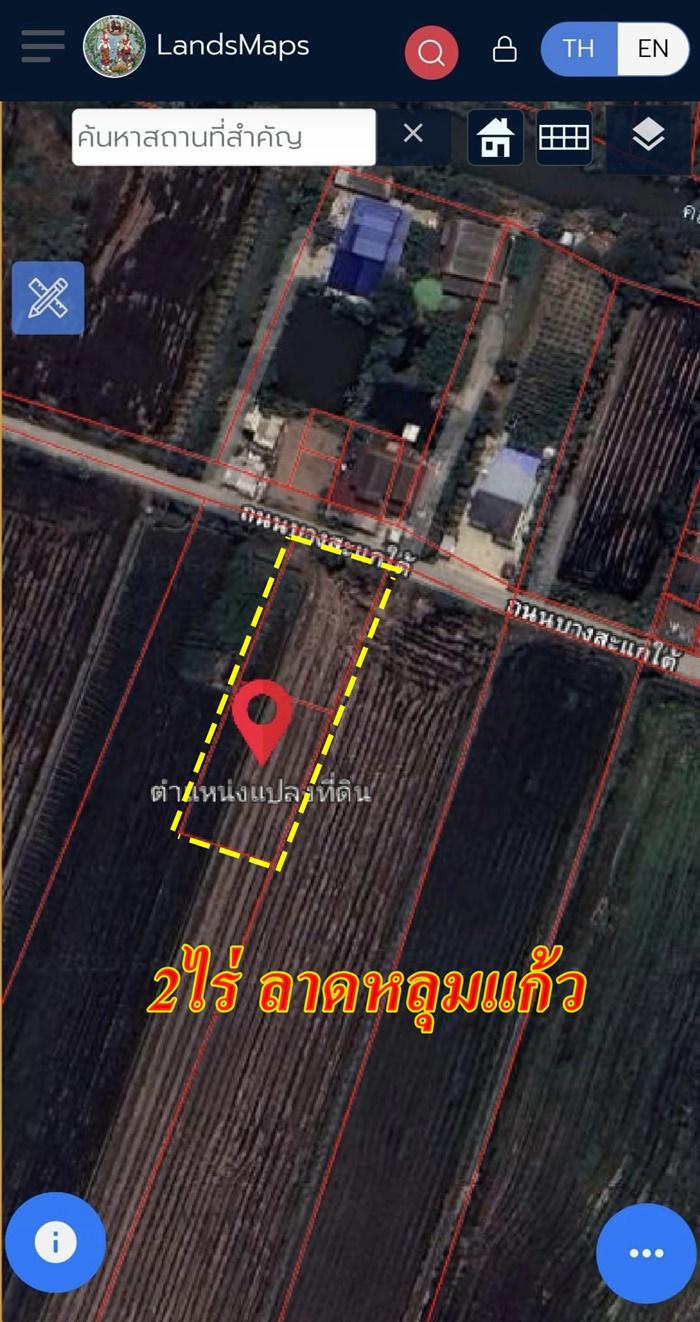Select TH language option
This screenshot has height=1322, width=700.
578,49
